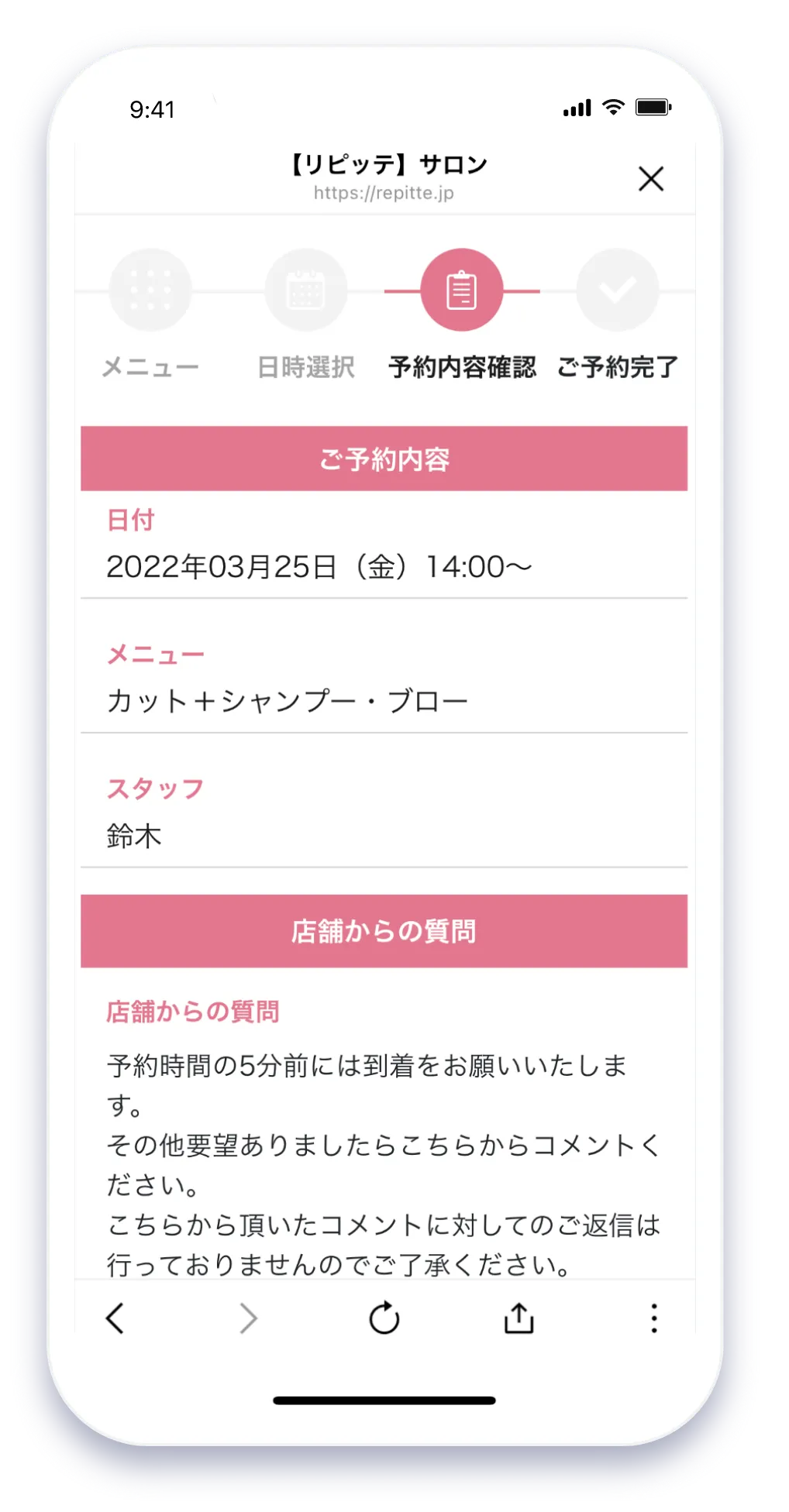Close the 【リピッテ】サロン page with the X
Image resolution: width=789 pixels, height=1512 pixels.
coord(651,177)
